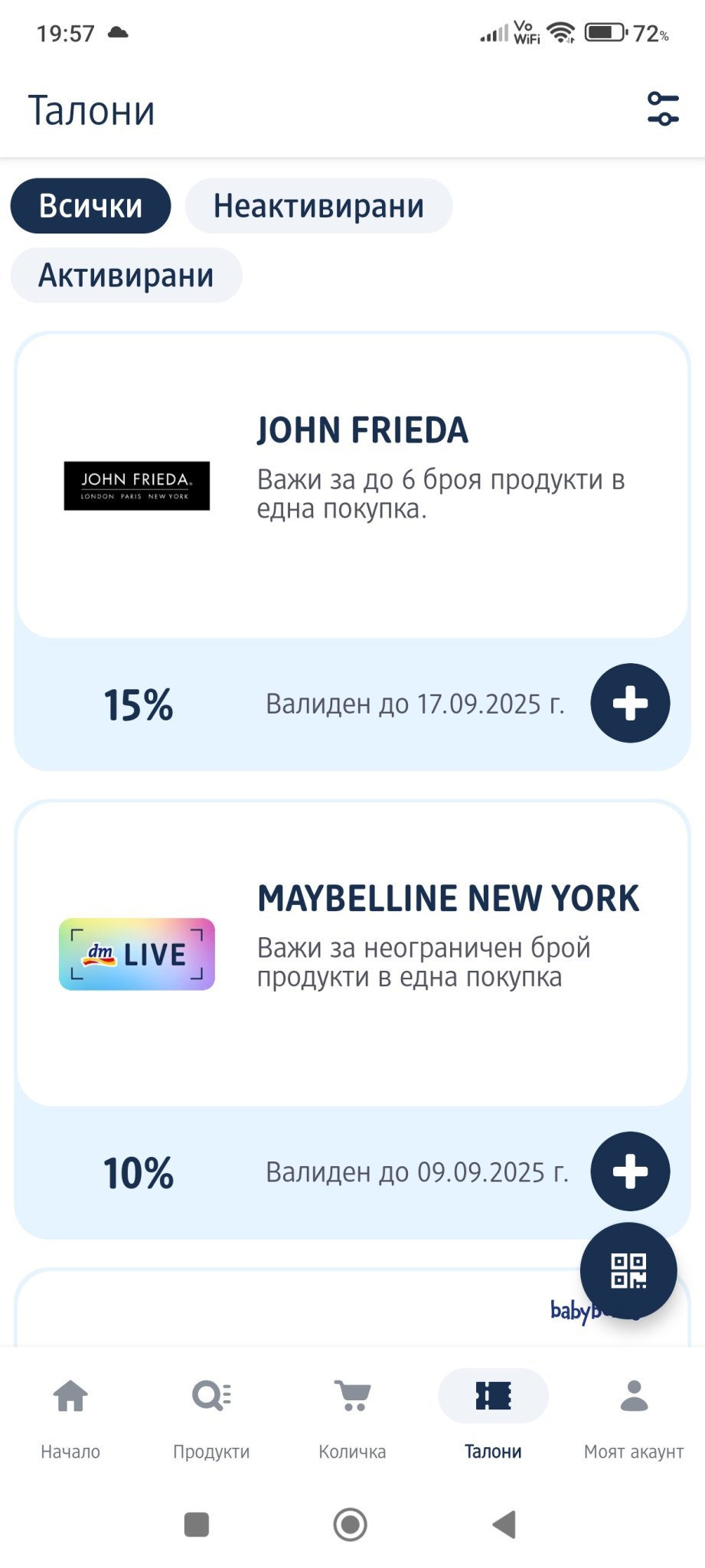This screenshot has width=705, height=1568.
Task: Switch to the Неактивирани coupons filter
Action: 318,206
